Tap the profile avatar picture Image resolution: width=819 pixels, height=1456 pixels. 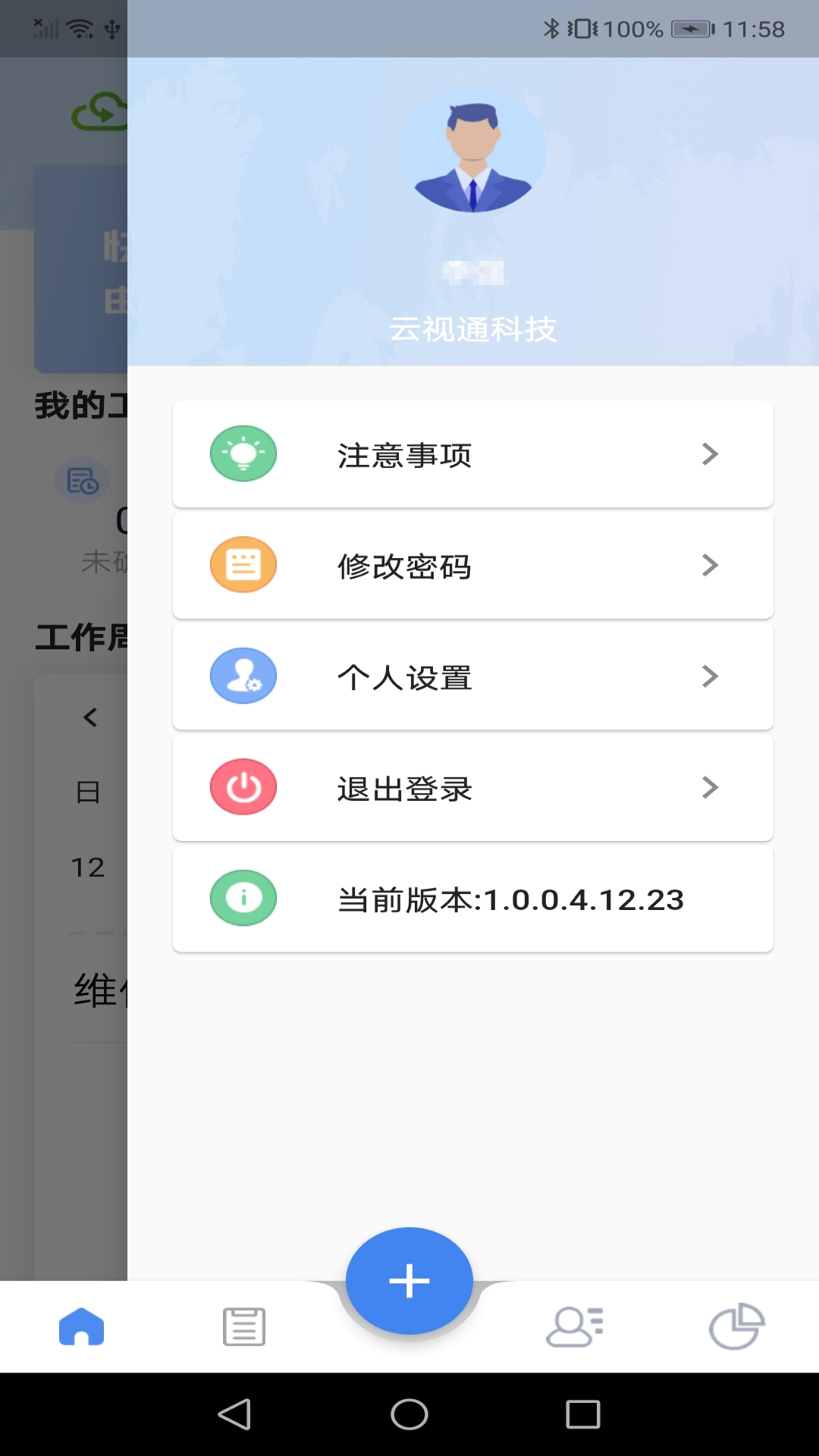click(x=473, y=152)
